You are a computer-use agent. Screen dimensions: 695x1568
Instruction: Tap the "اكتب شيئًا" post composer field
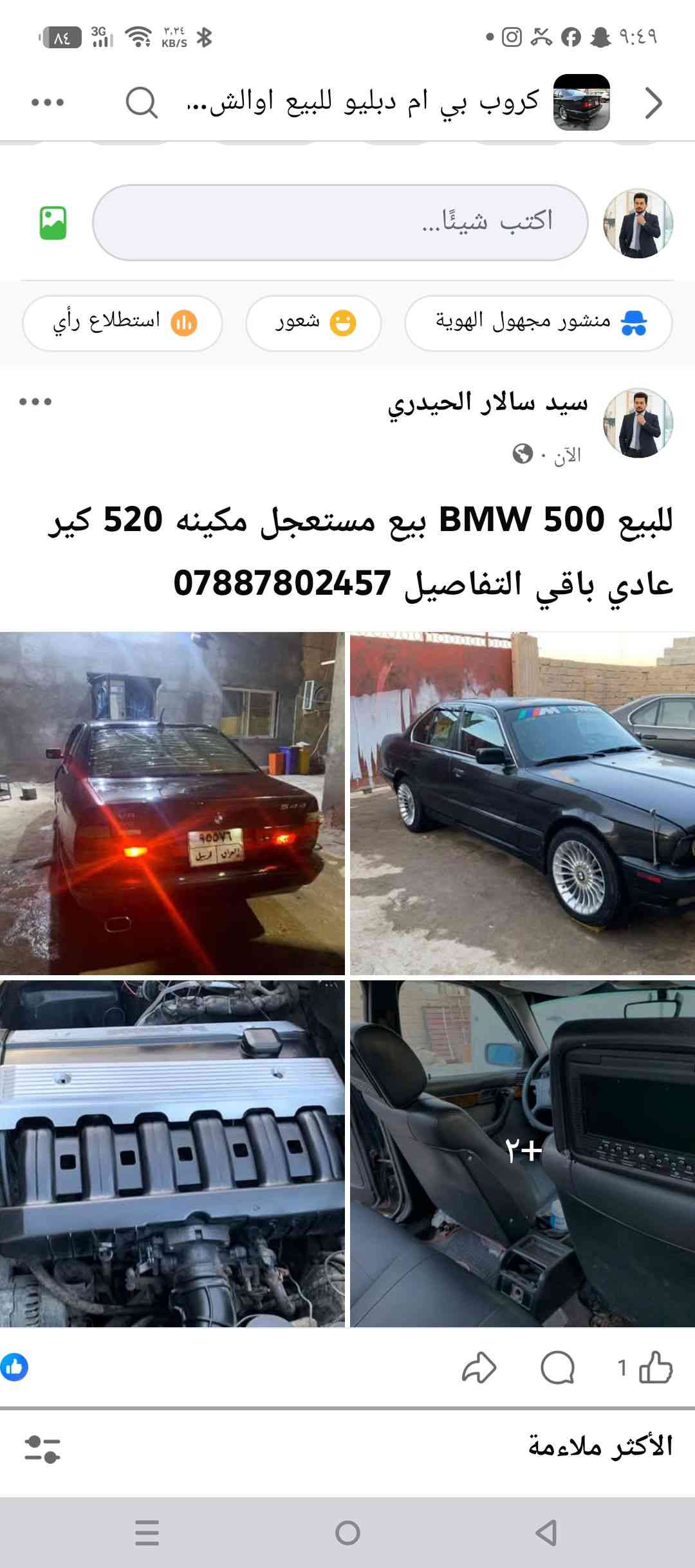(x=340, y=223)
